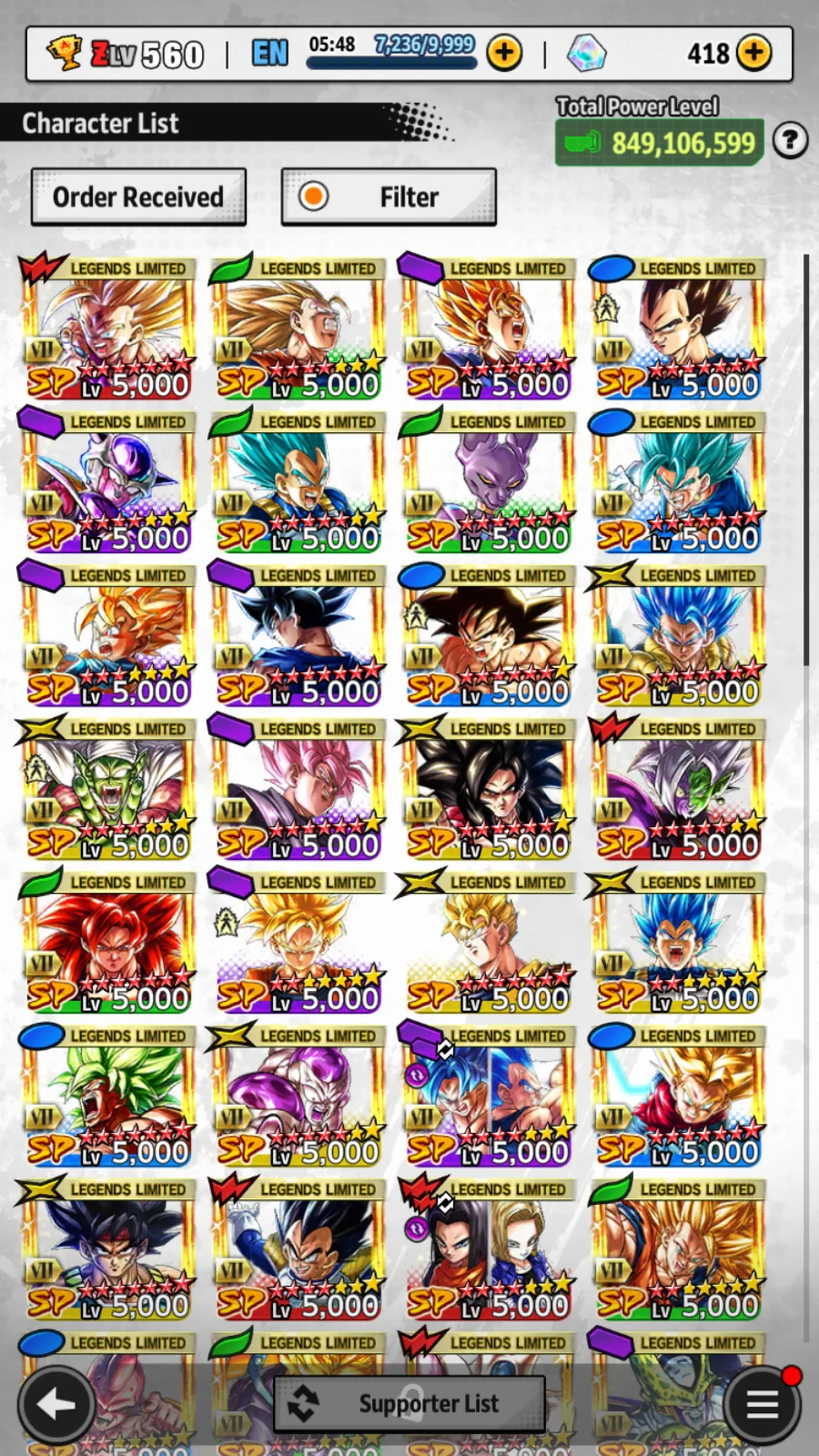This screenshot has width=819, height=1456.
Task: Select the purple Ultra Instinct Goku card
Action: click(x=298, y=636)
